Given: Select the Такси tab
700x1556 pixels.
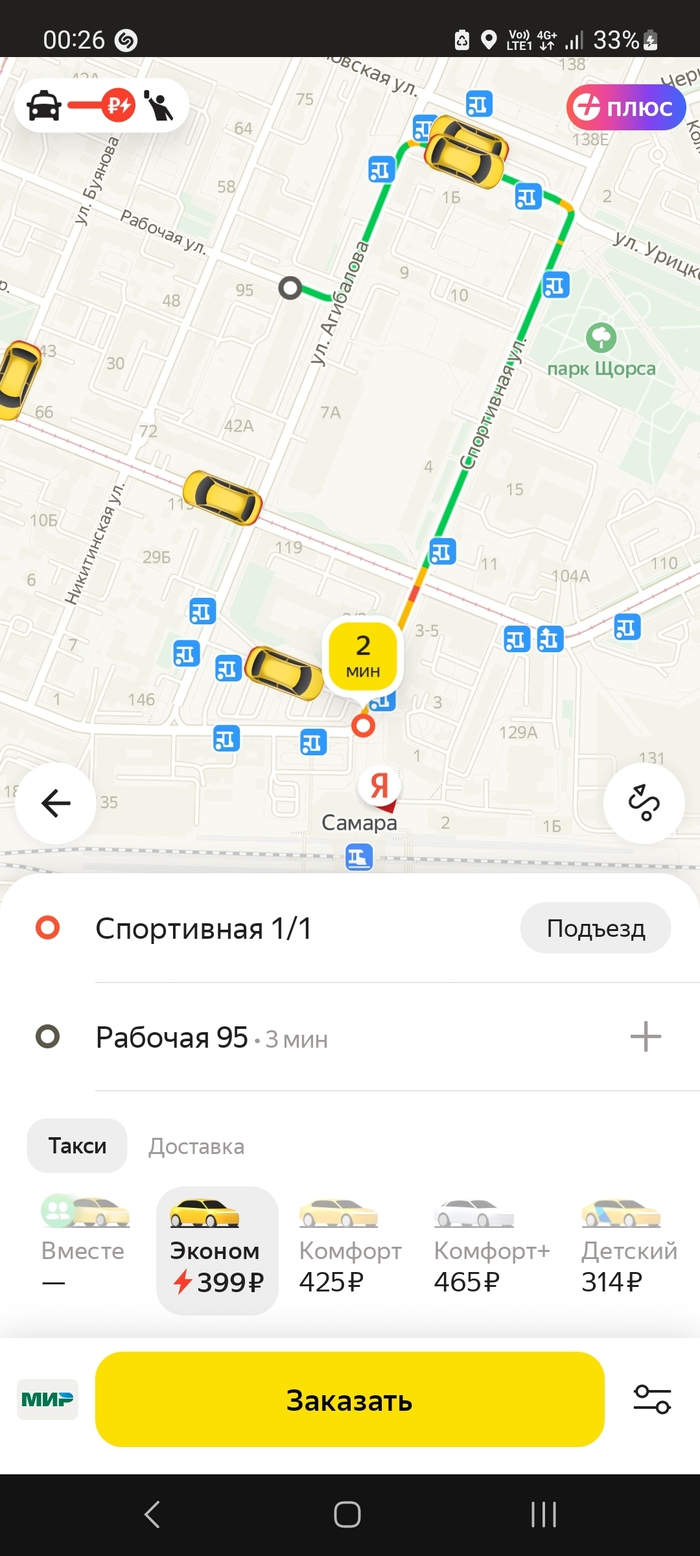Looking at the screenshot, I should [x=77, y=1146].
